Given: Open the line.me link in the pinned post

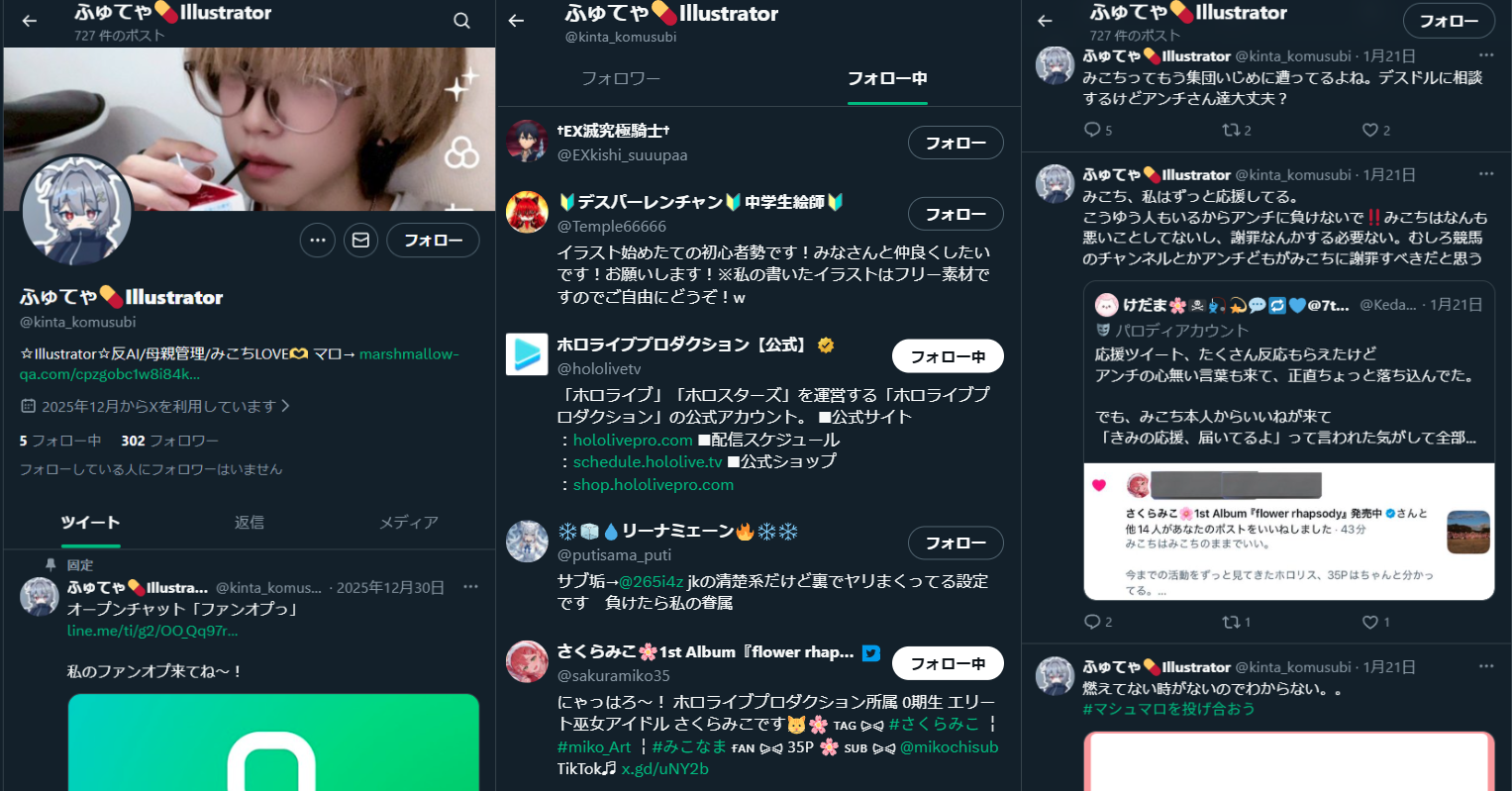Looking at the screenshot, I should coord(152,631).
